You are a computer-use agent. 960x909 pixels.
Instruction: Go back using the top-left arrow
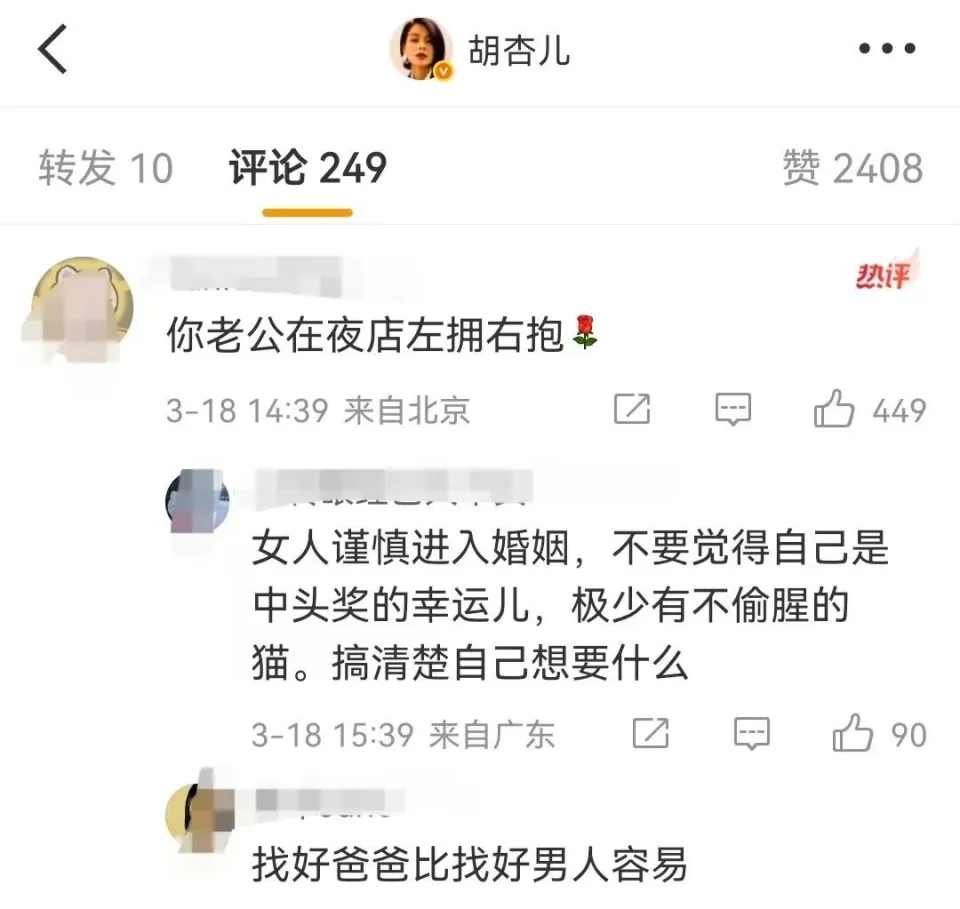tap(52, 50)
